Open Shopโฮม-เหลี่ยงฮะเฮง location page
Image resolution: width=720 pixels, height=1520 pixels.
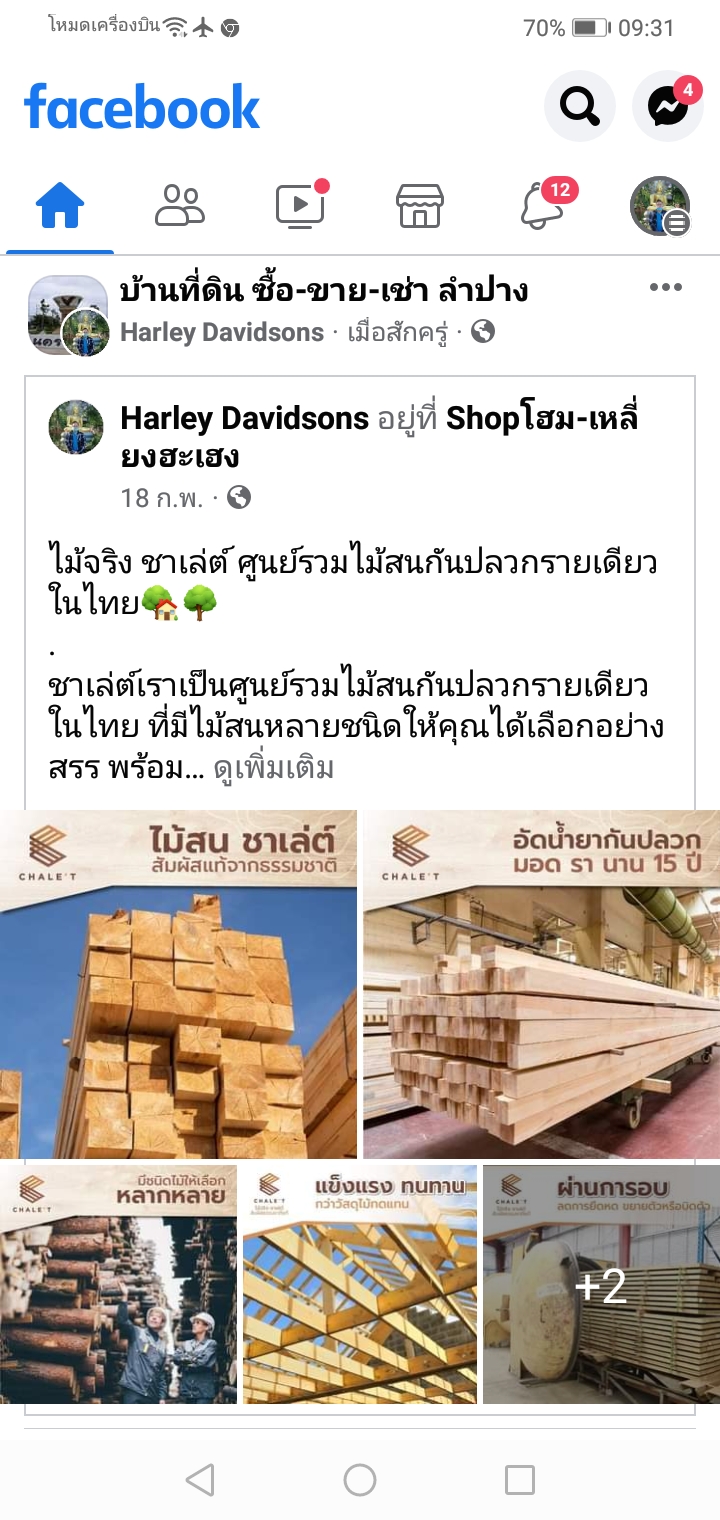coord(541,418)
